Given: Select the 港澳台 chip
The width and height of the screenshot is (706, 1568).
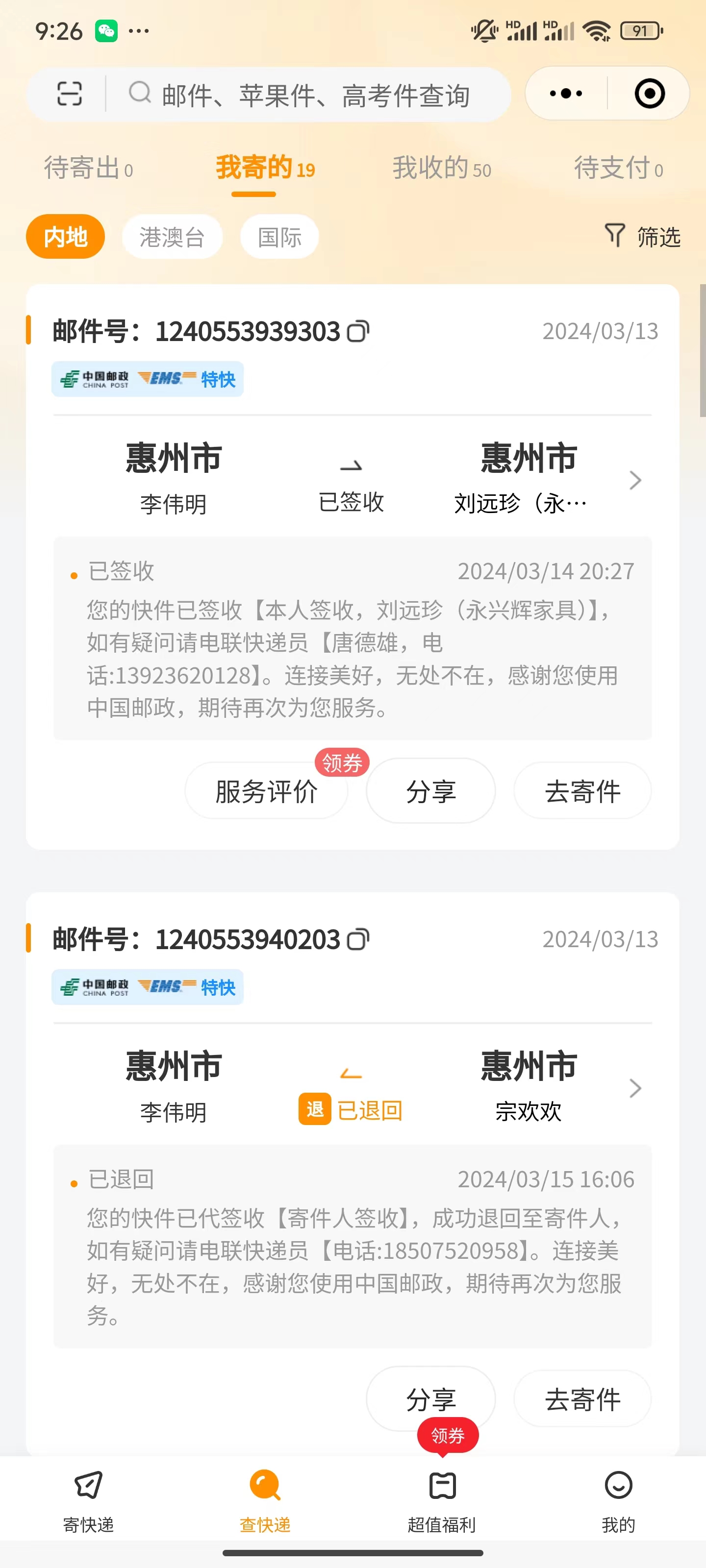Looking at the screenshot, I should (x=173, y=236).
